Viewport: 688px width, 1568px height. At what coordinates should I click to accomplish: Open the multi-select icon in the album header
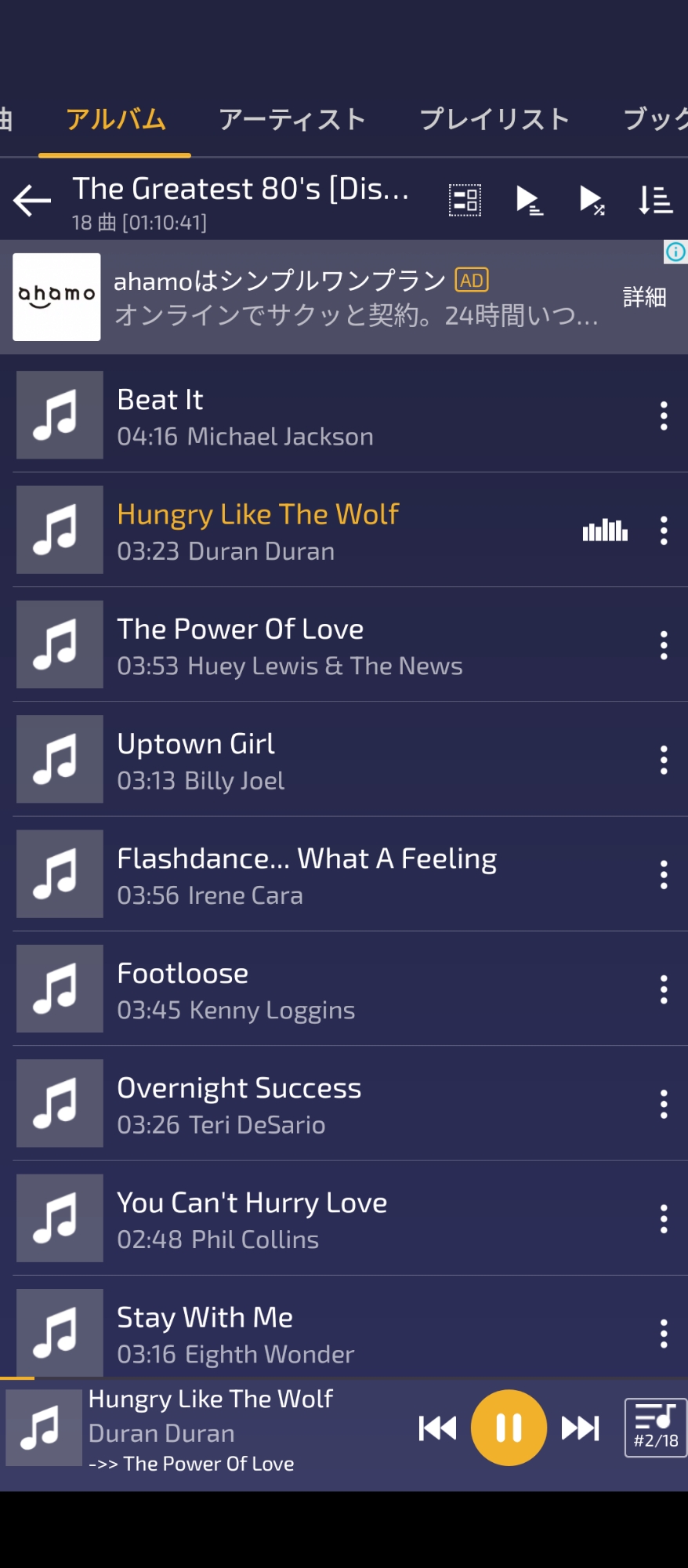point(465,201)
